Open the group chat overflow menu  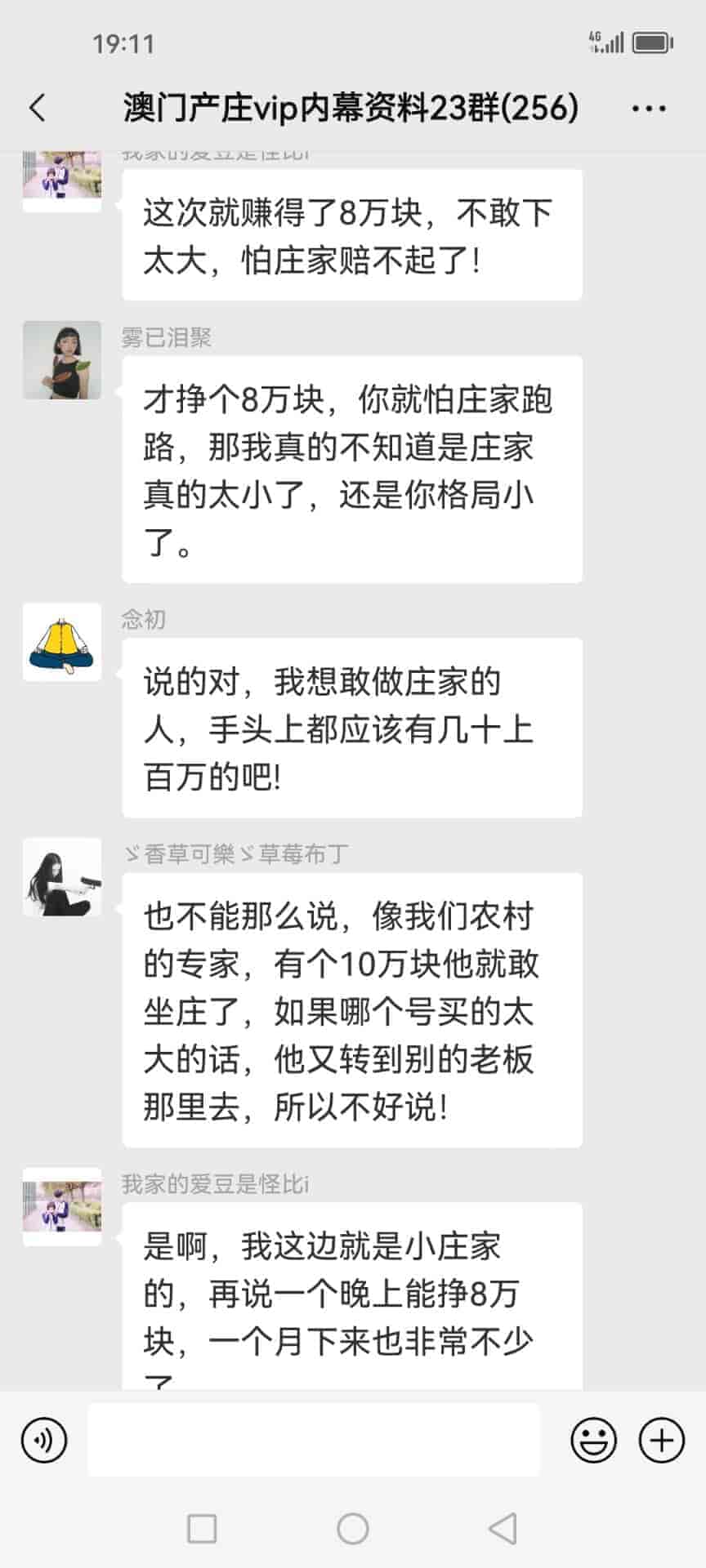click(x=649, y=108)
